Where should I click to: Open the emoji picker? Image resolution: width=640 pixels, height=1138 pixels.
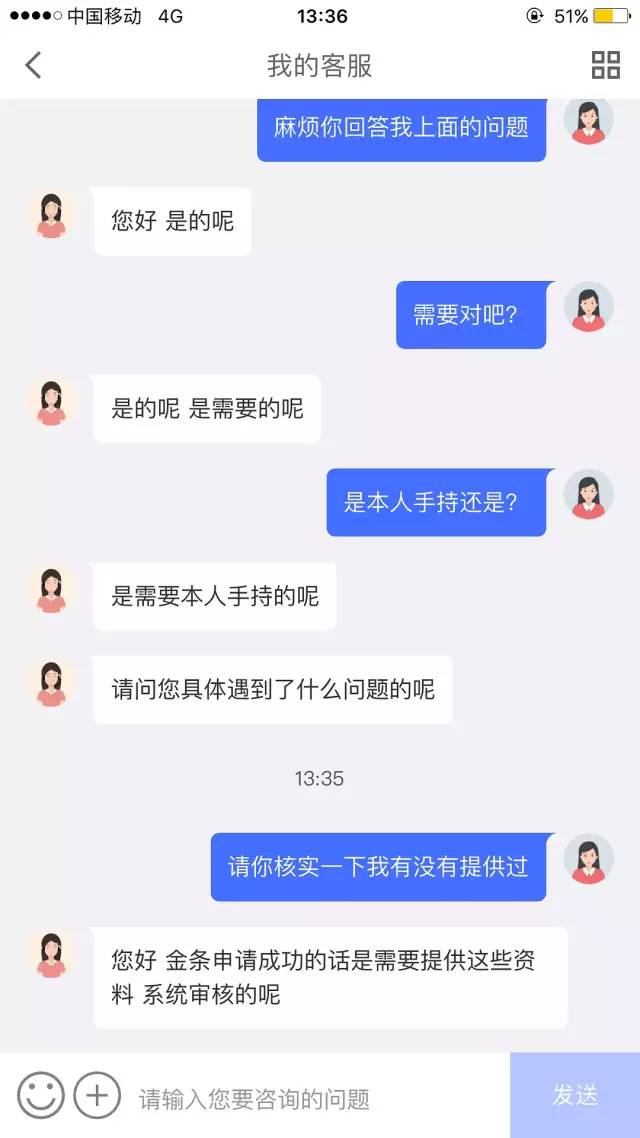[x=41, y=1095]
